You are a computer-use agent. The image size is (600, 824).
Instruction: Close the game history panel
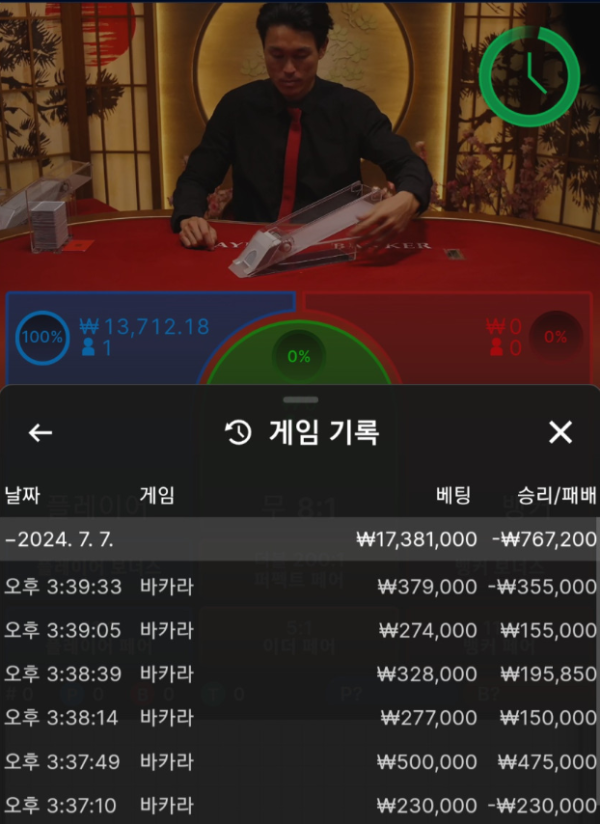[x=560, y=433]
